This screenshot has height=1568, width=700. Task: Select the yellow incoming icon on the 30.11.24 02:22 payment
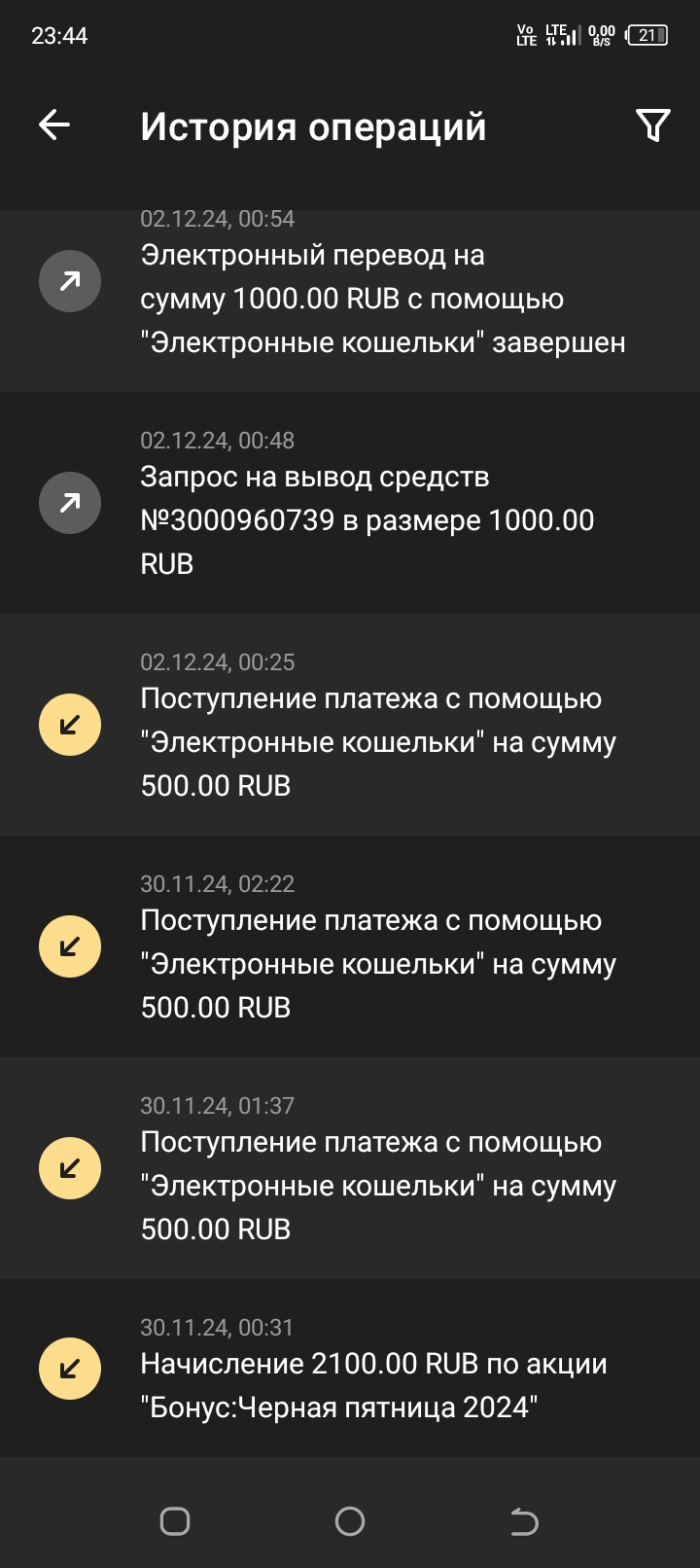point(69,944)
